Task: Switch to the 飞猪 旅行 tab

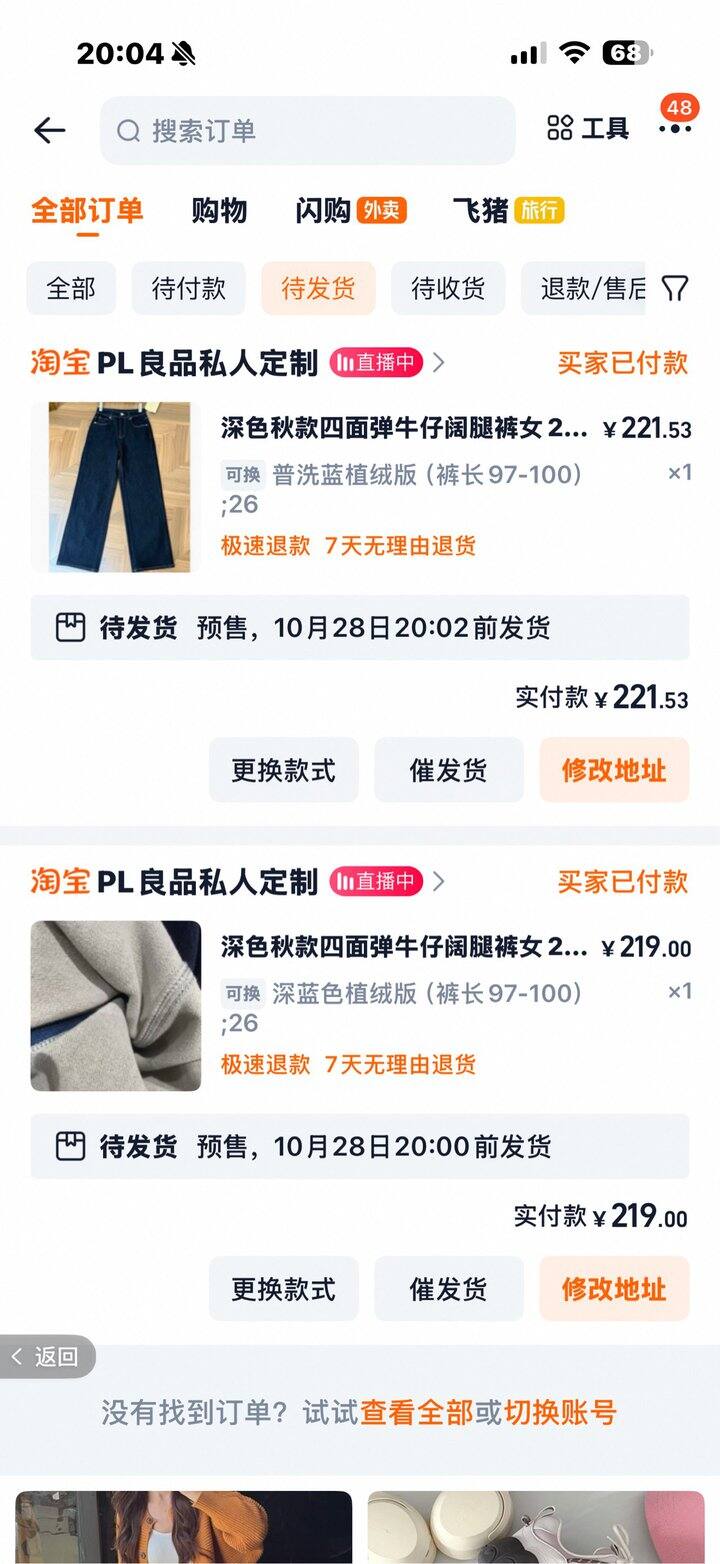Action: [x=508, y=211]
